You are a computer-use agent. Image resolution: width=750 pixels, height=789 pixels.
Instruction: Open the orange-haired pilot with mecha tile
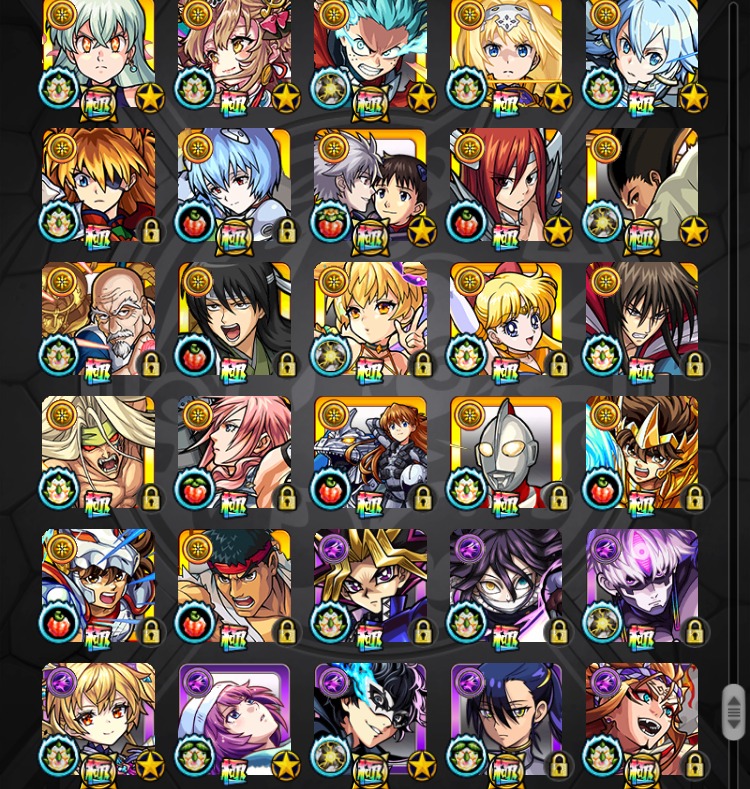click(x=370, y=452)
